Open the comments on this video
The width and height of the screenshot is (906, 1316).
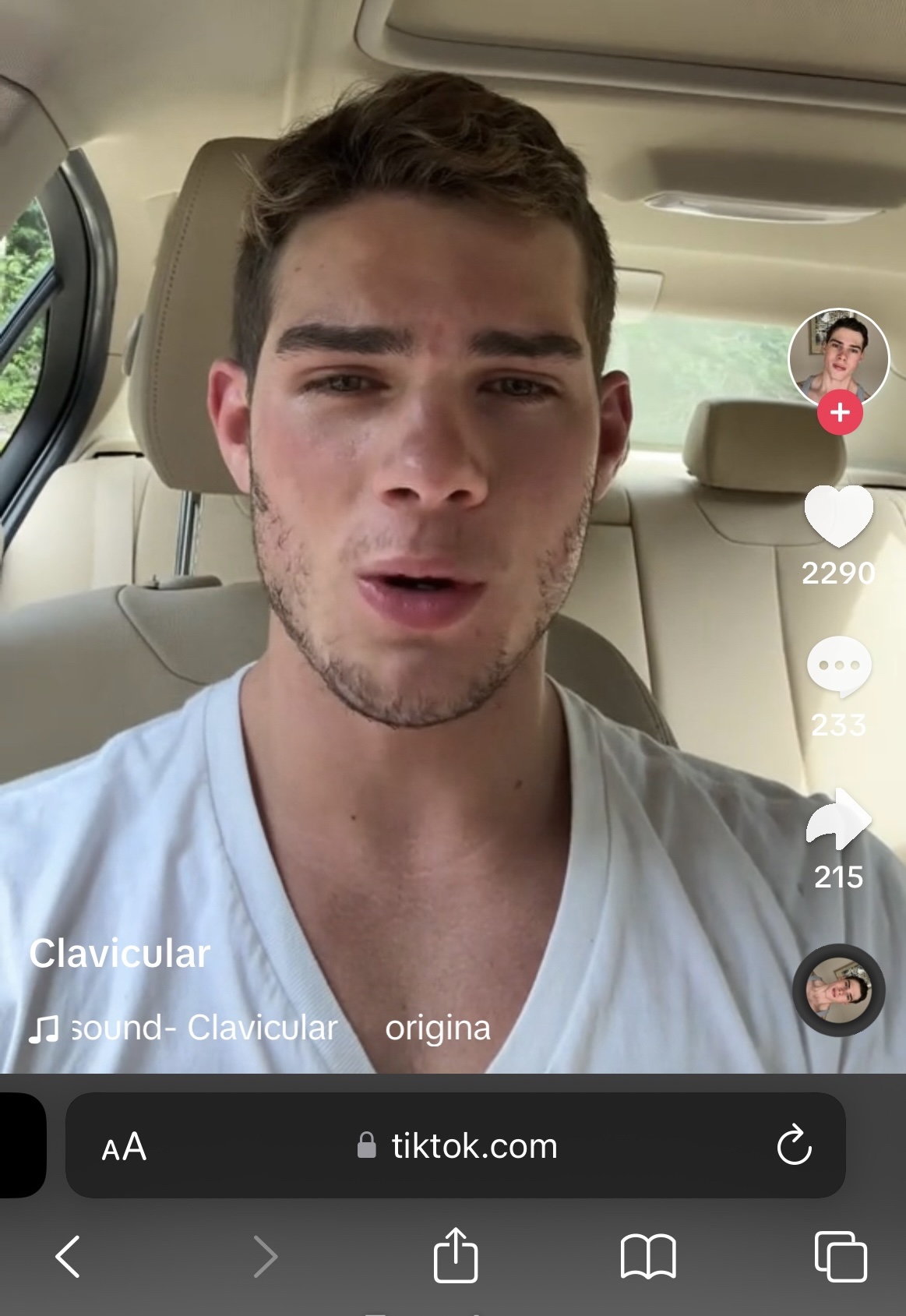click(x=838, y=666)
